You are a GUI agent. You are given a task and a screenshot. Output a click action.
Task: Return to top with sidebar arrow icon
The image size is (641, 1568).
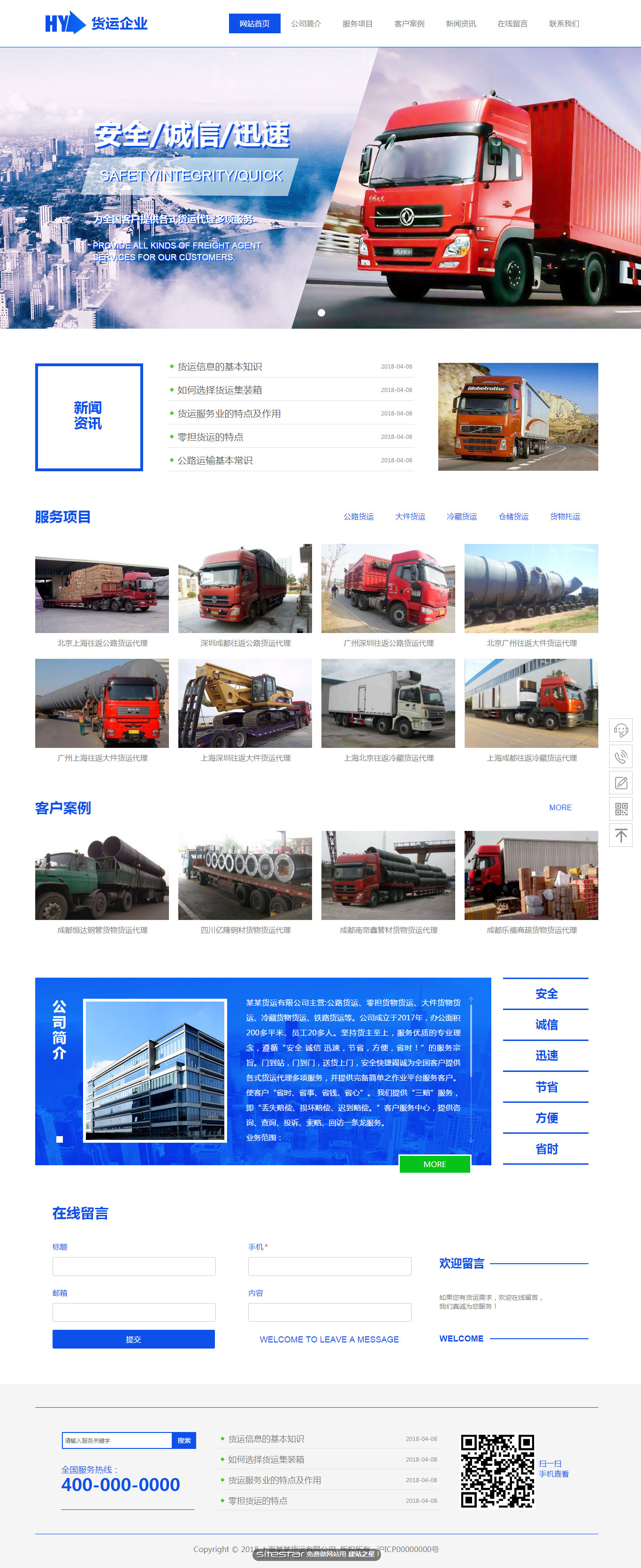click(x=621, y=835)
